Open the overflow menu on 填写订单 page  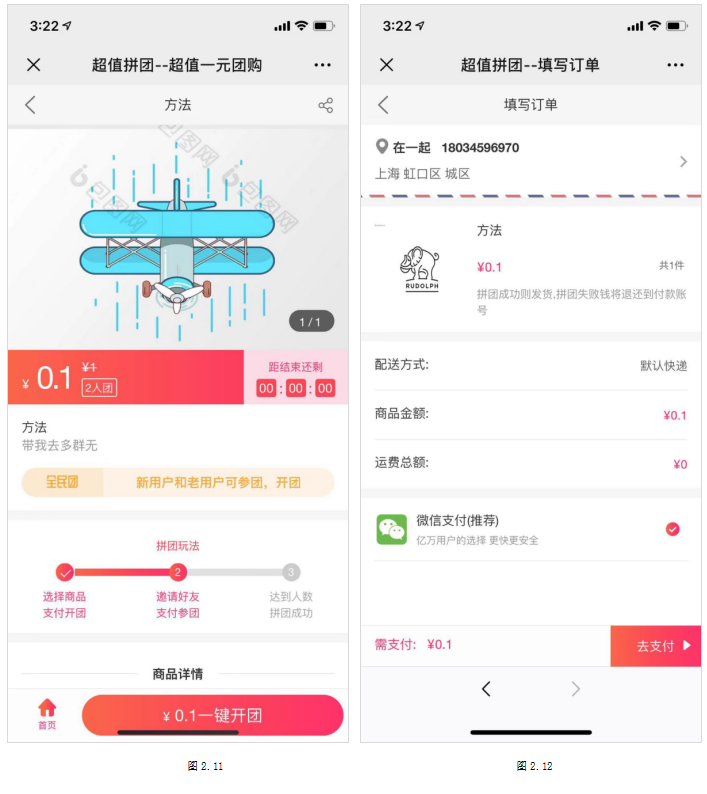[x=675, y=65]
